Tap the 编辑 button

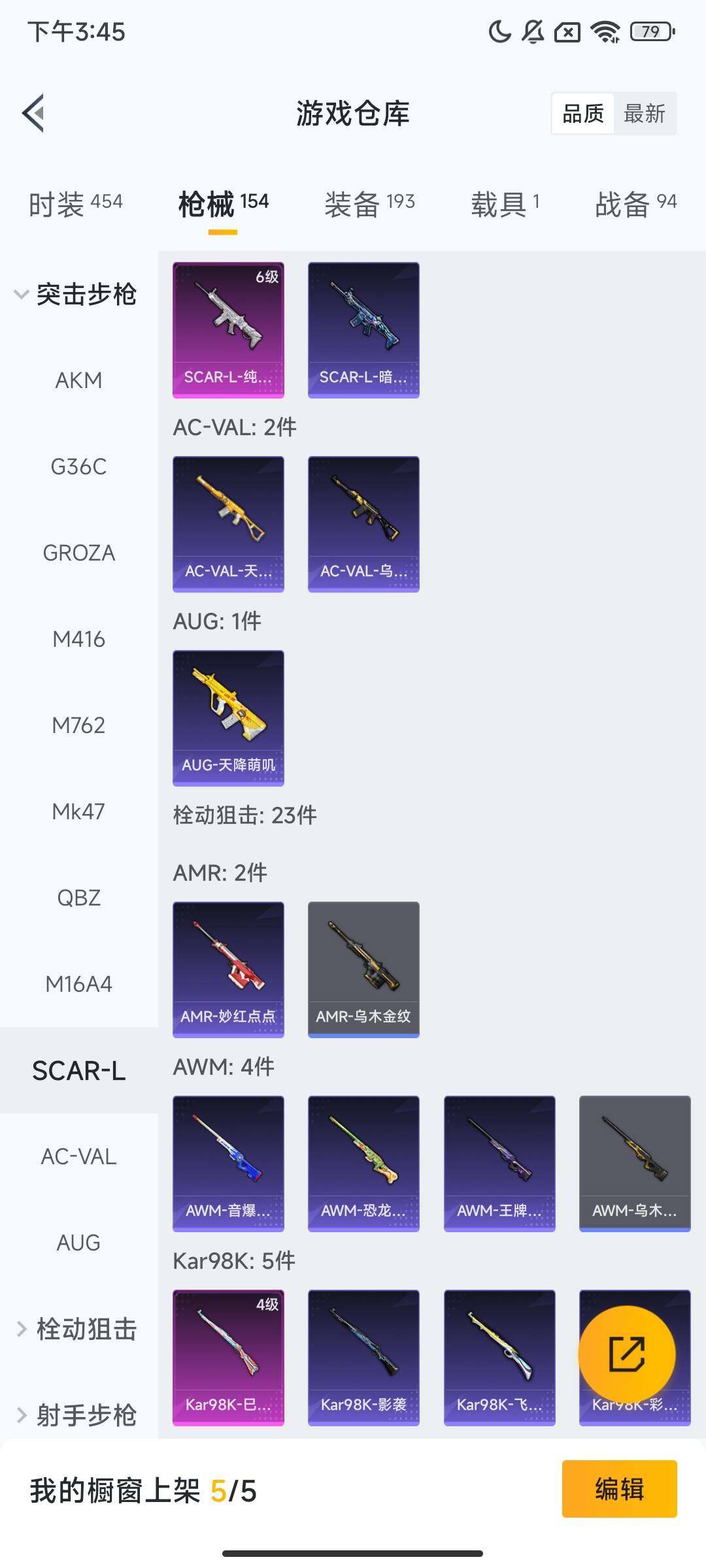pos(619,1489)
